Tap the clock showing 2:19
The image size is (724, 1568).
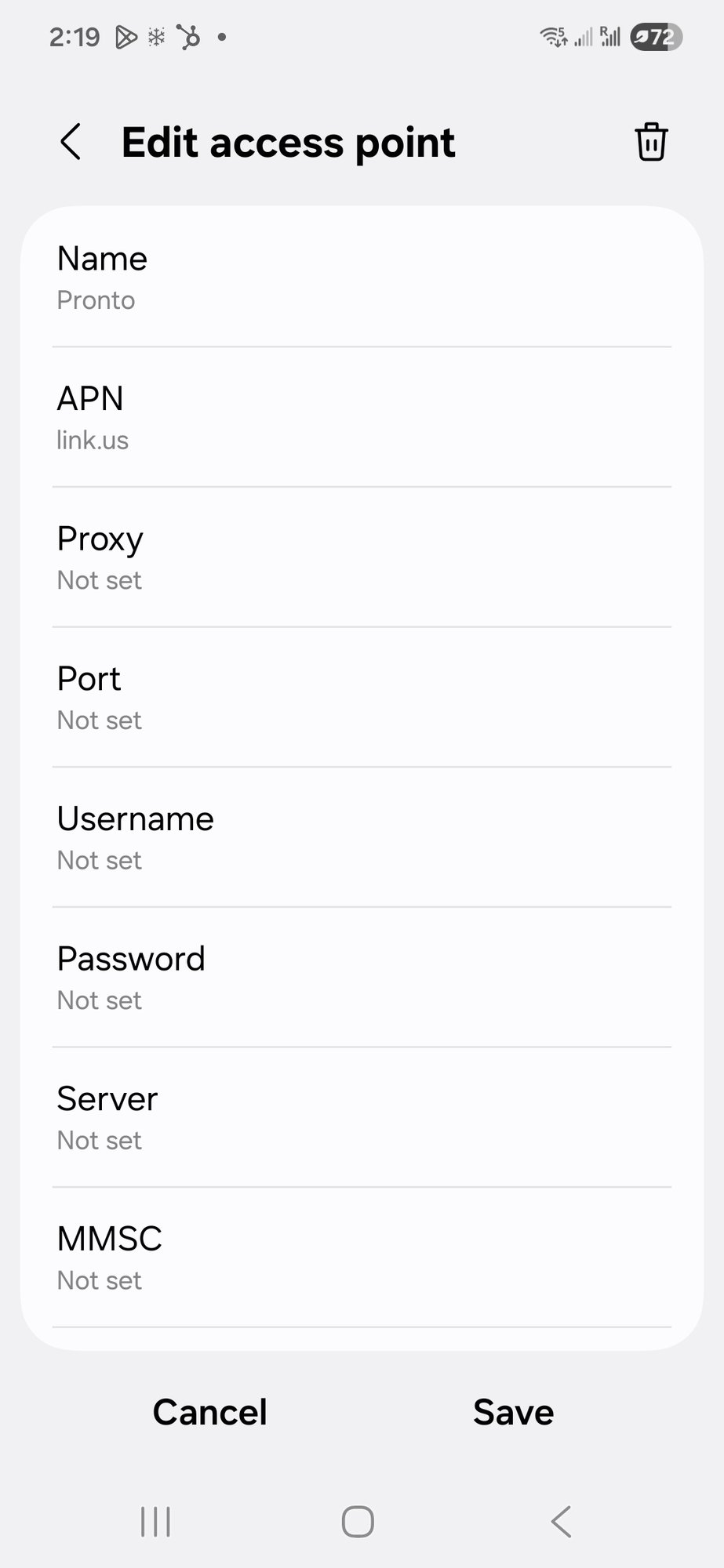tap(75, 35)
